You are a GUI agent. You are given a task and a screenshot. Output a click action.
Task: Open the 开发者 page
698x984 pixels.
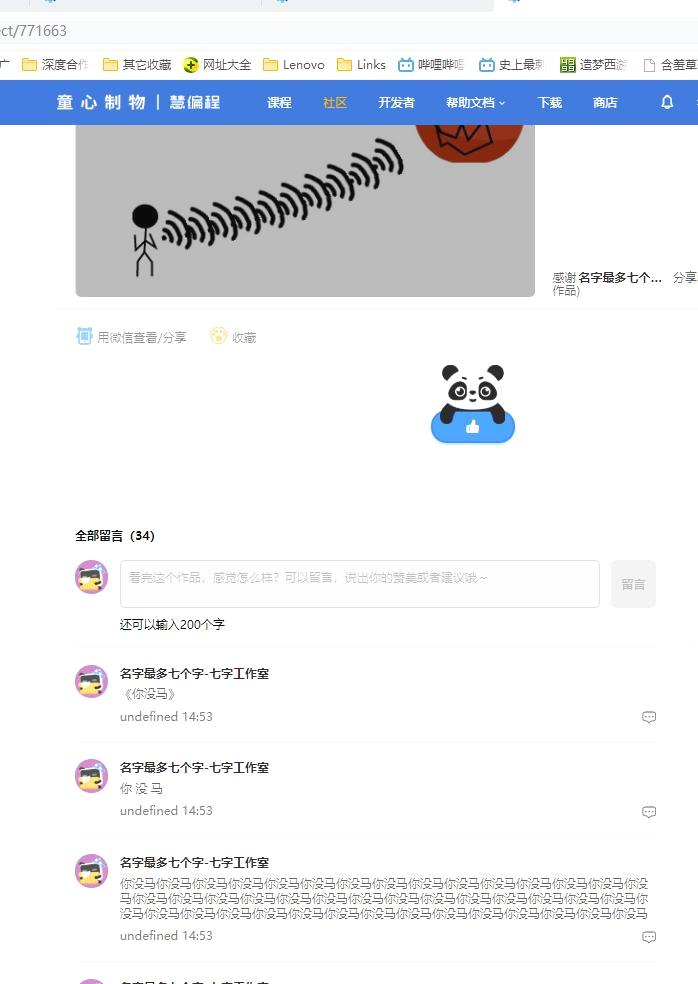tap(396, 102)
